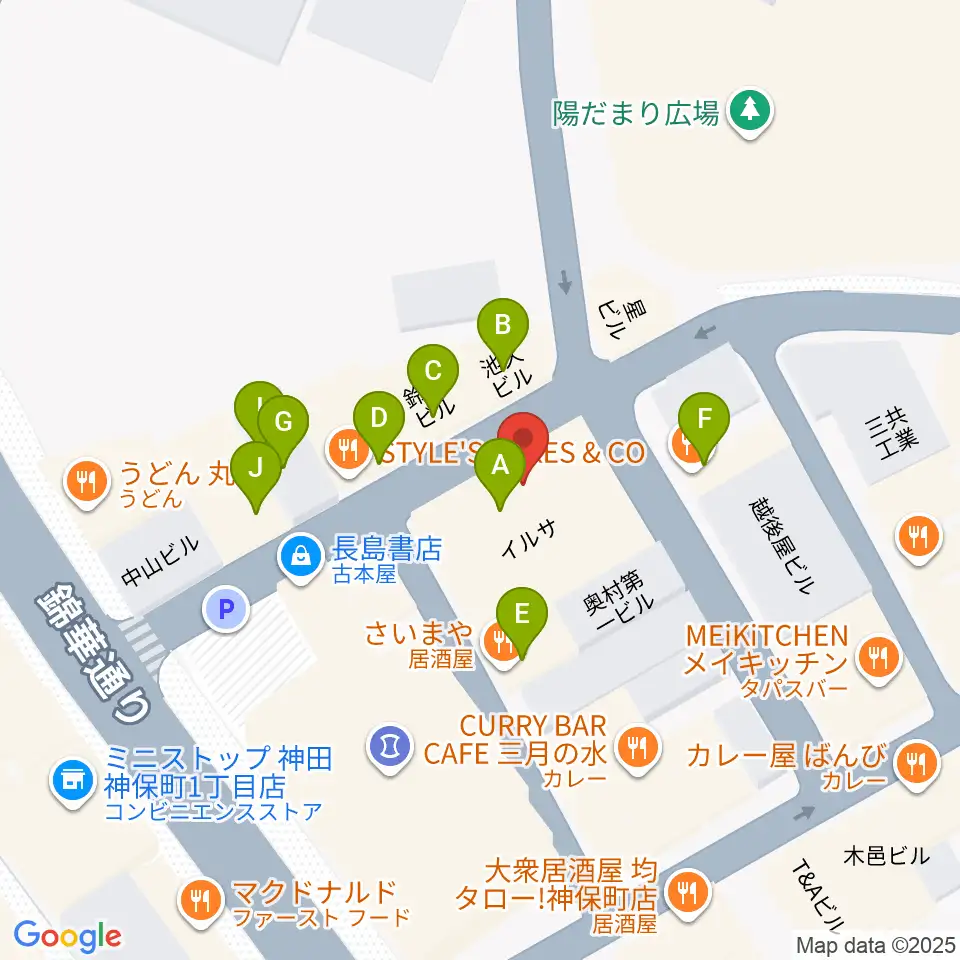This screenshot has width=960, height=960.
Task: Open ミニストップ convenience store pin
Action: coord(73,782)
